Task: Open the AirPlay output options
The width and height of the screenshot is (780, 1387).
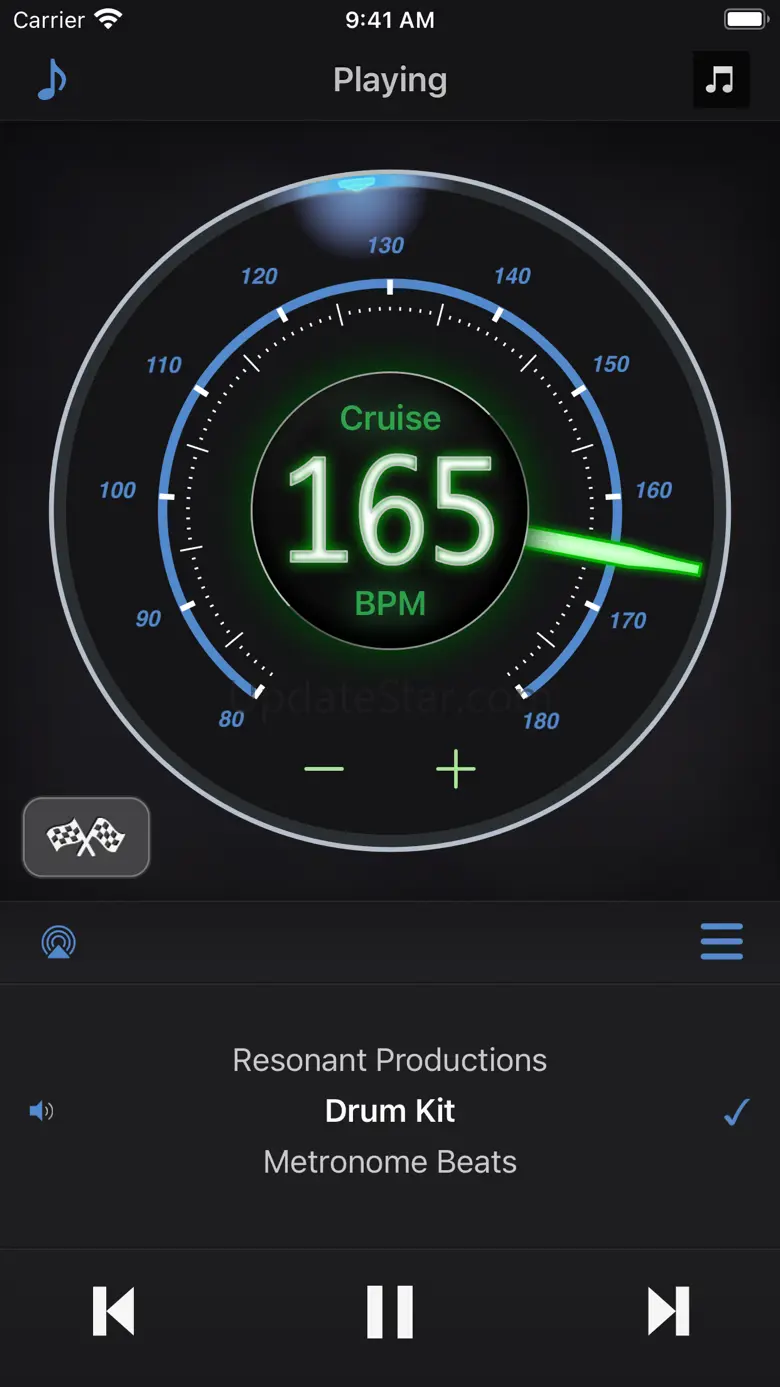Action: pyautogui.click(x=59, y=942)
